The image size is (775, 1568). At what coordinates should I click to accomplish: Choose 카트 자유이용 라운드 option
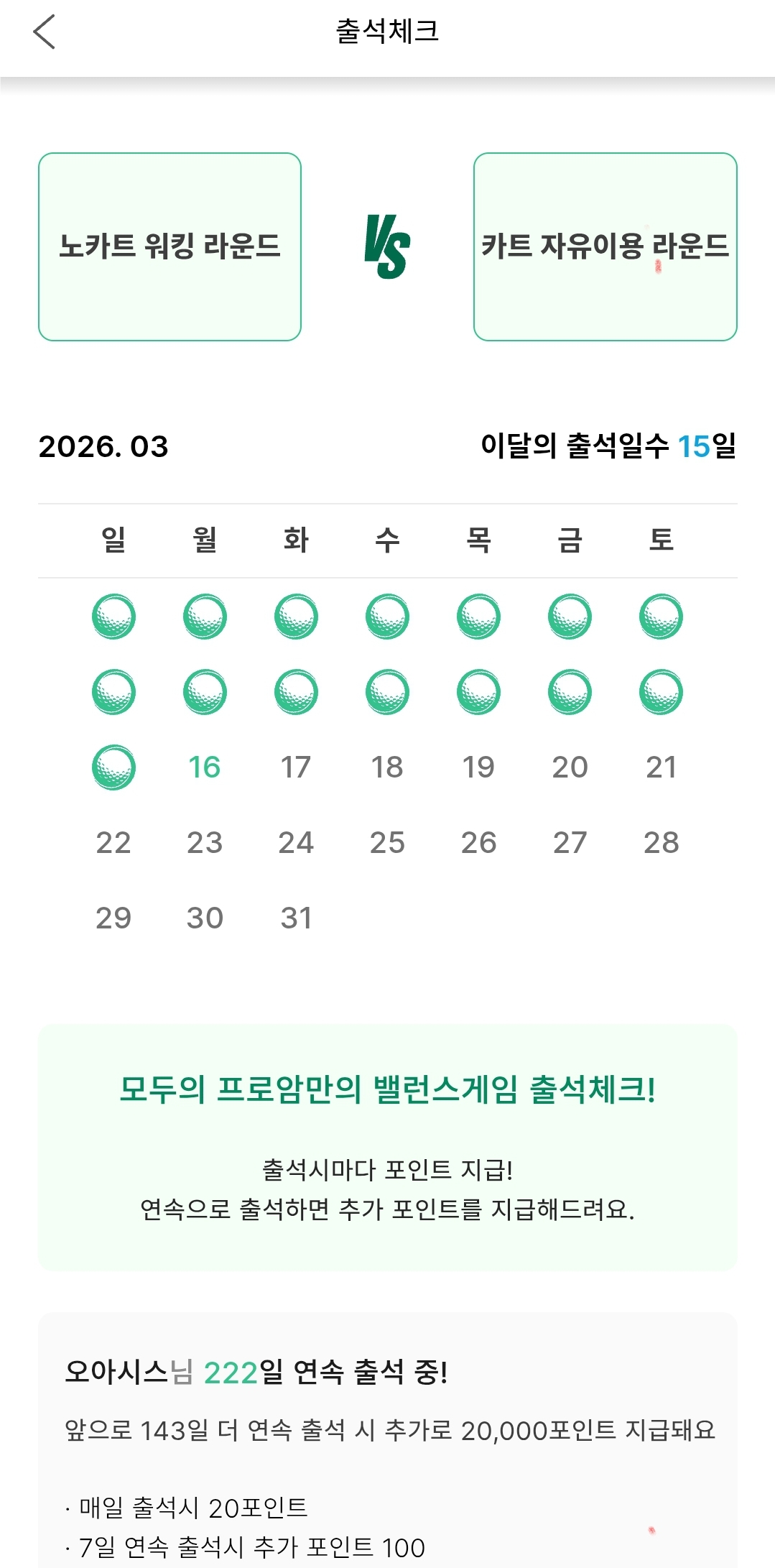[605, 246]
